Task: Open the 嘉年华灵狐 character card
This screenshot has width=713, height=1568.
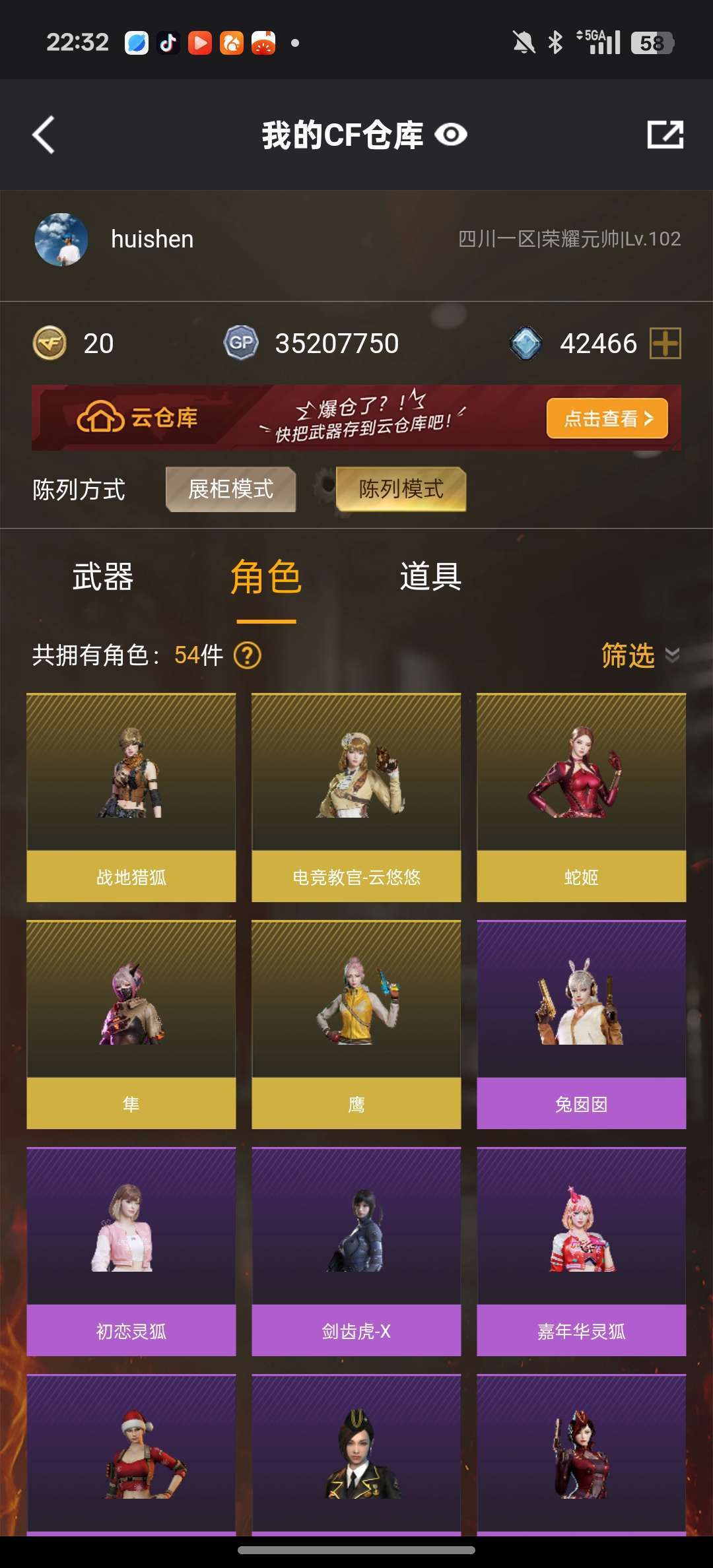Action: 582,1251
